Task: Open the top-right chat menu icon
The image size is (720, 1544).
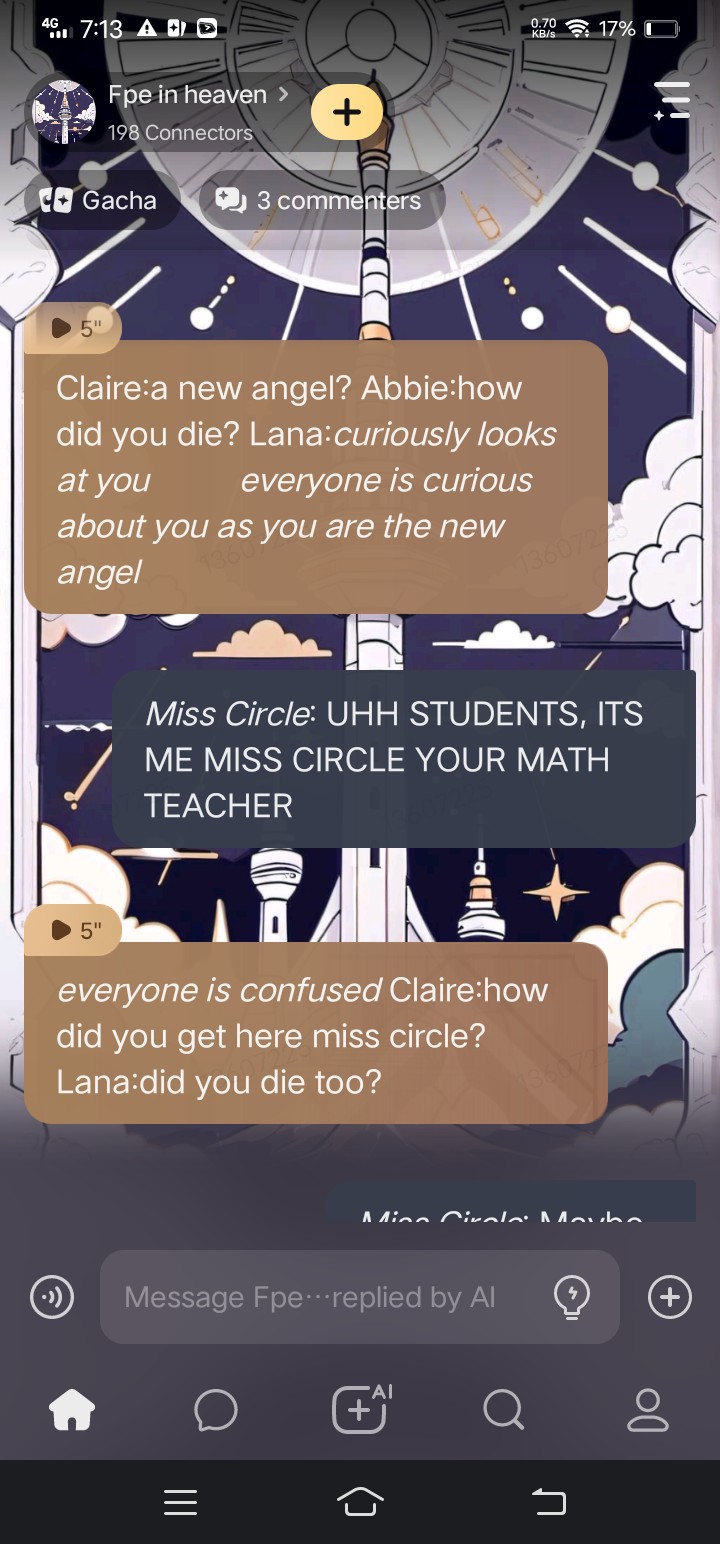Action: click(672, 102)
